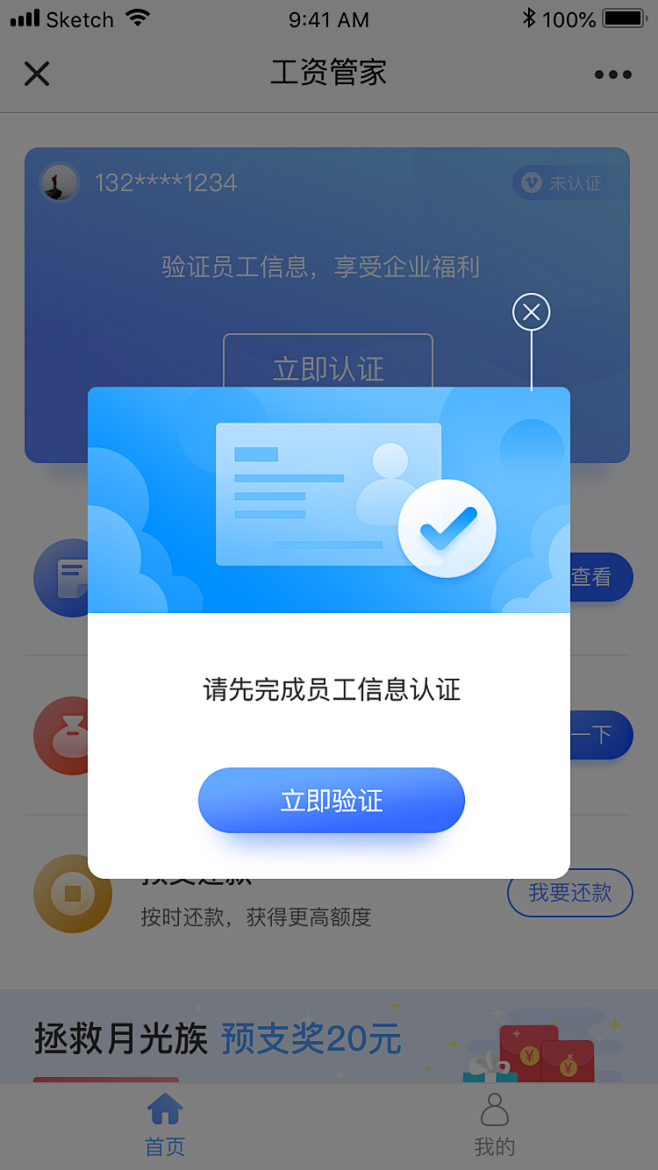The width and height of the screenshot is (658, 1170).
Task: Close the 工资管家 page with the X icon
Action: 37,74
